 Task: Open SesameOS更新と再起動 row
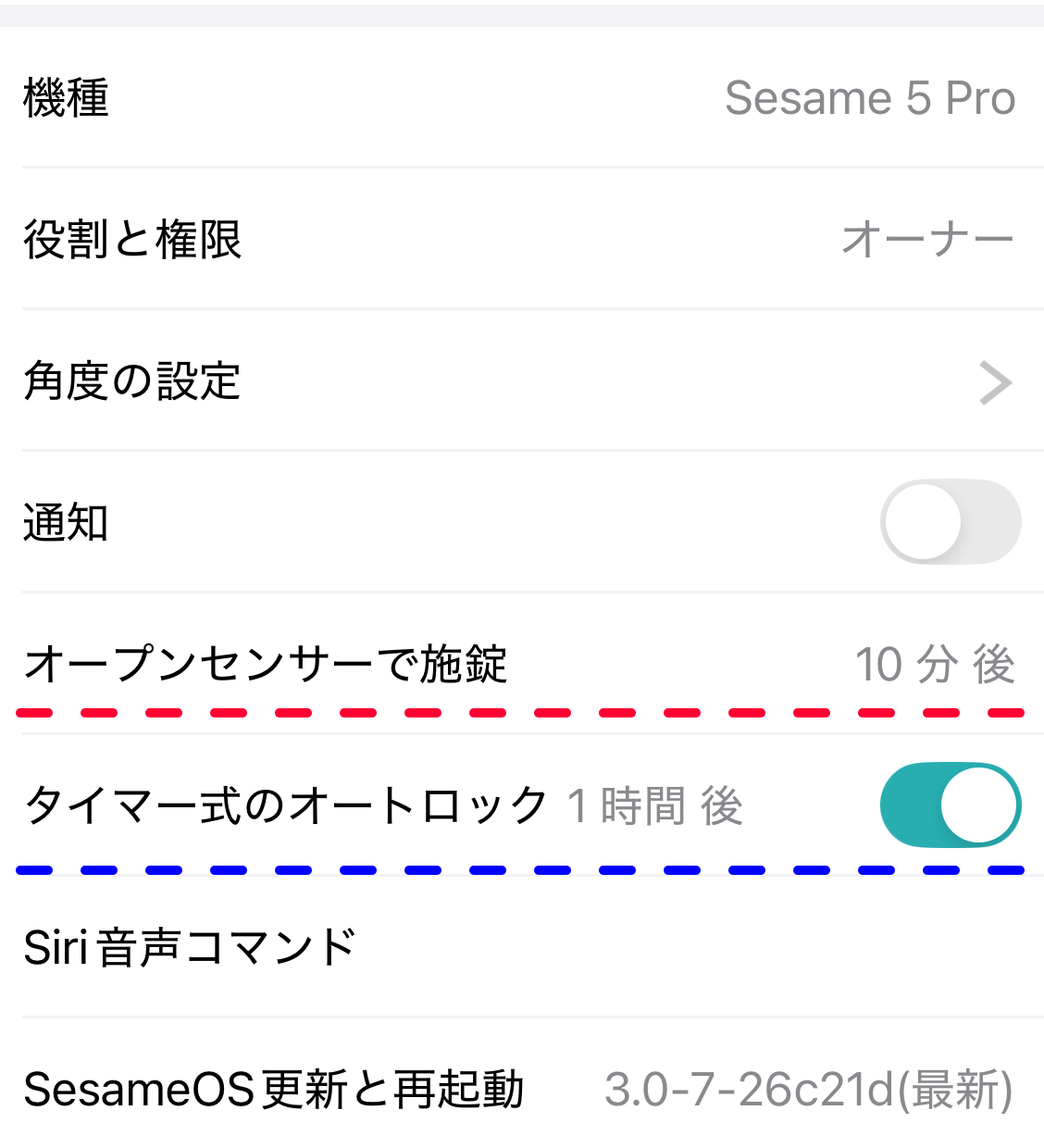coord(522,1089)
